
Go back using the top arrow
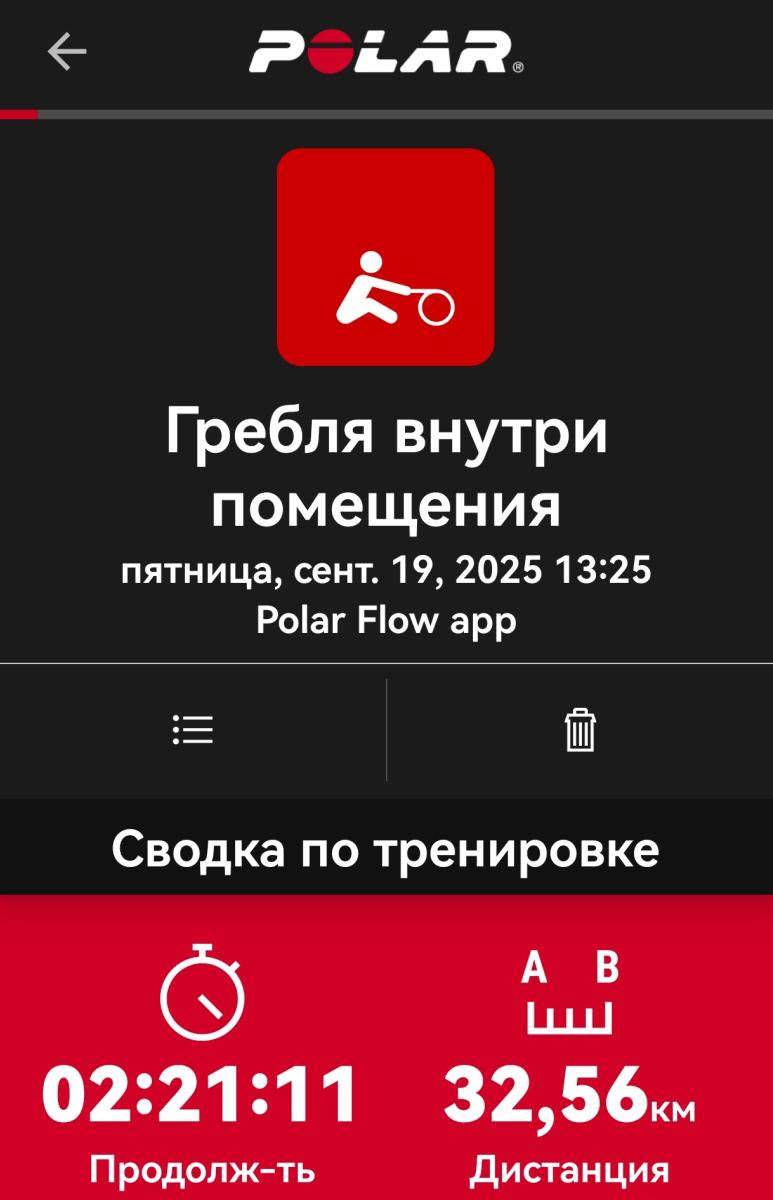[67, 51]
